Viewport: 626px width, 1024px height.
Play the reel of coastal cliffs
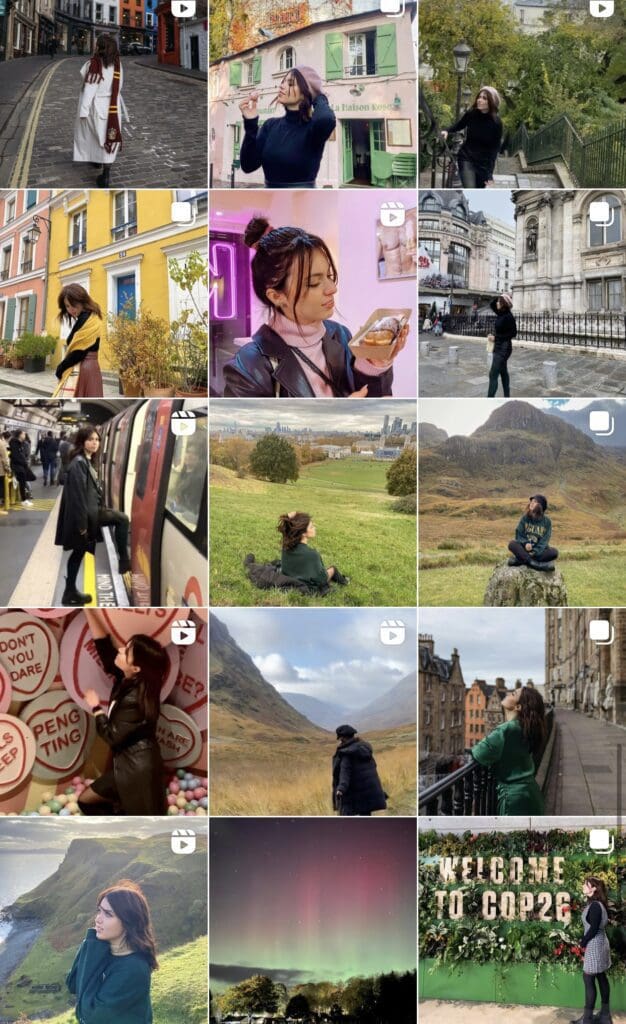pyautogui.click(x=104, y=920)
